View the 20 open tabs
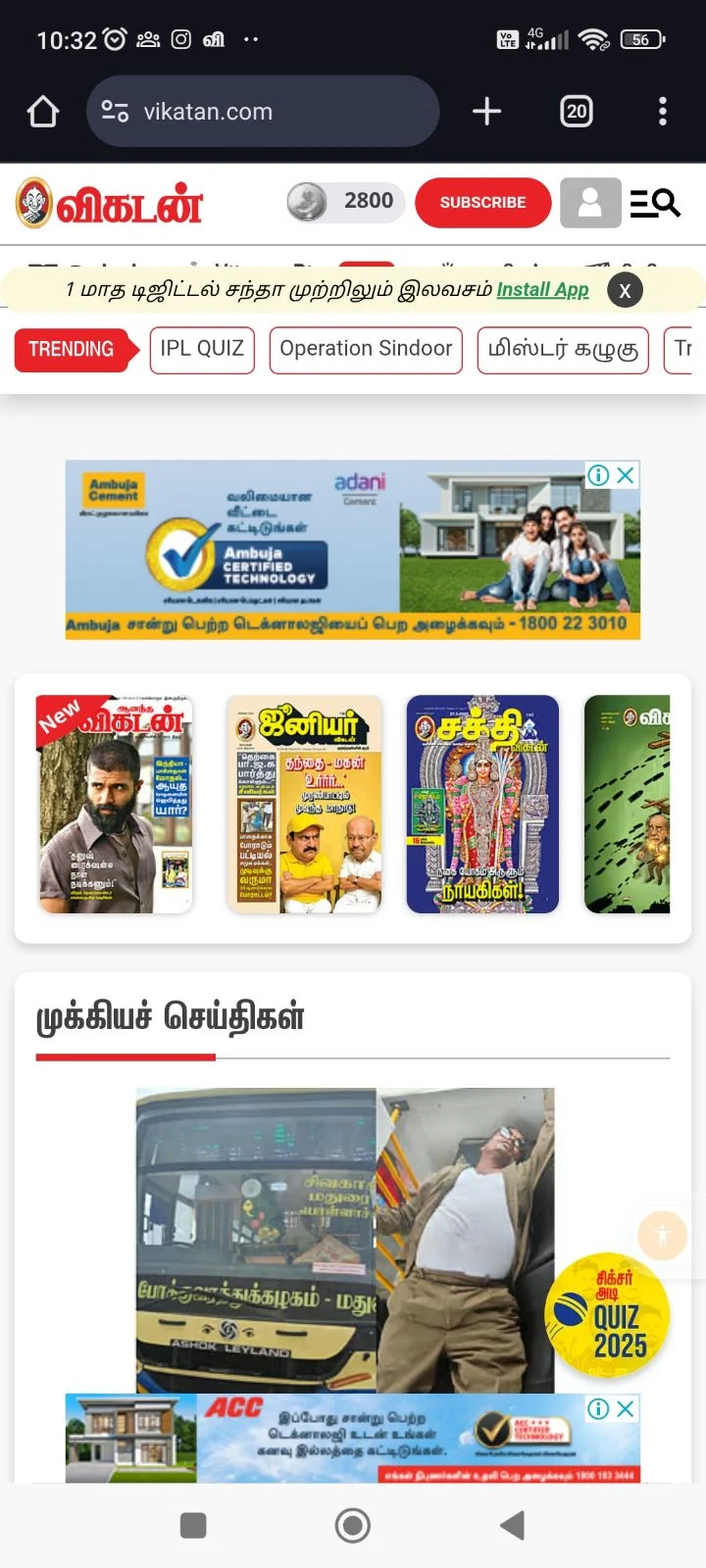 (577, 112)
